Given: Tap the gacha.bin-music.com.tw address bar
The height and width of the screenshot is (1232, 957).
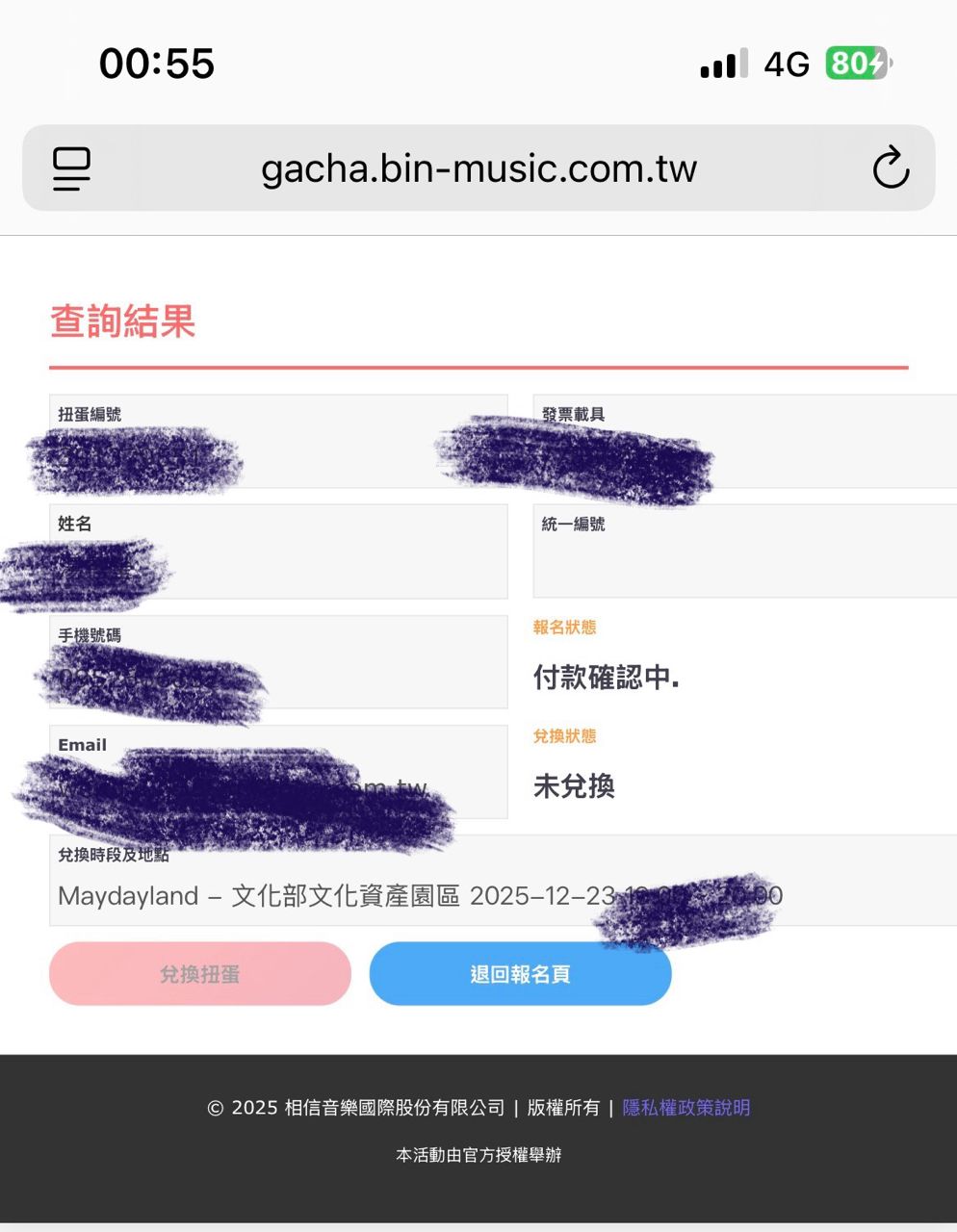Looking at the screenshot, I should click(x=478, y=168).
